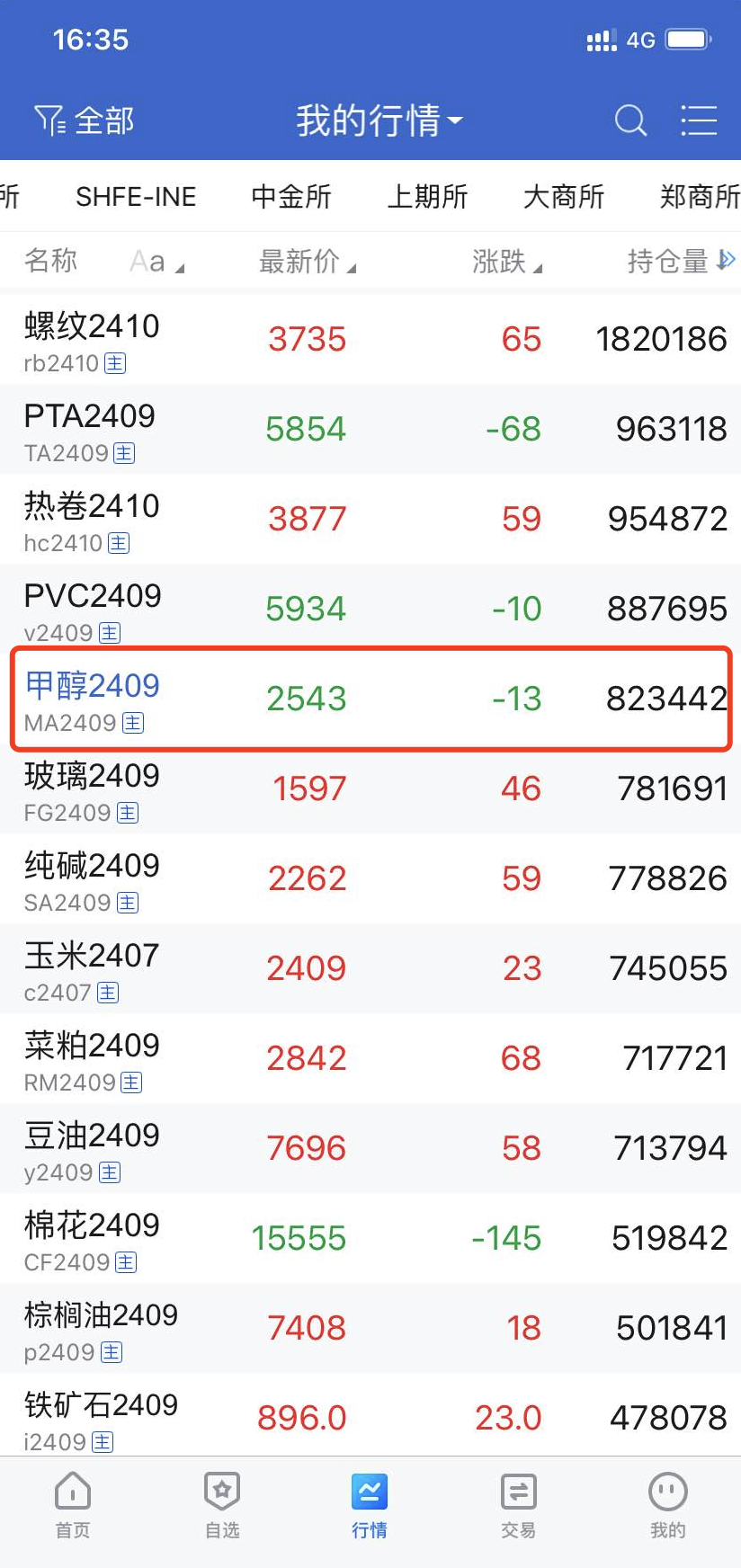The height and width of the screenshot is (1568, 741).
Task: View the 甲醇2409 contract details
Action: point(370,699)
